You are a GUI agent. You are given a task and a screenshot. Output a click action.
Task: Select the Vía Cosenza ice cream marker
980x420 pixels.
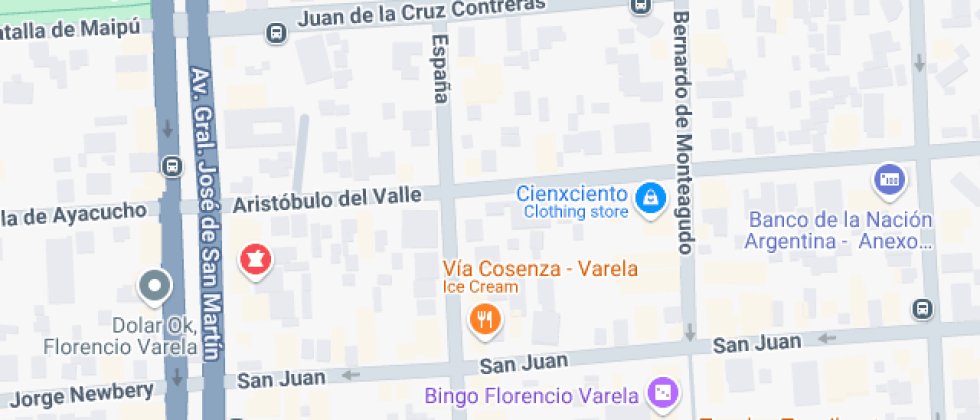point(485,320)
